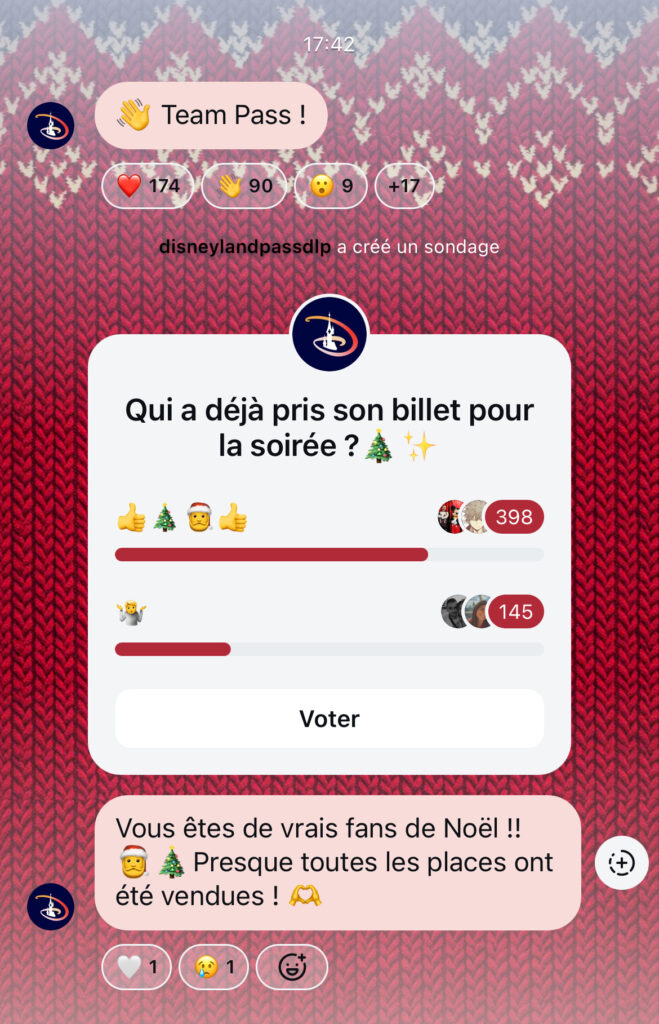Tap the surprised face reaction showing 9

[x=330, y=186]
